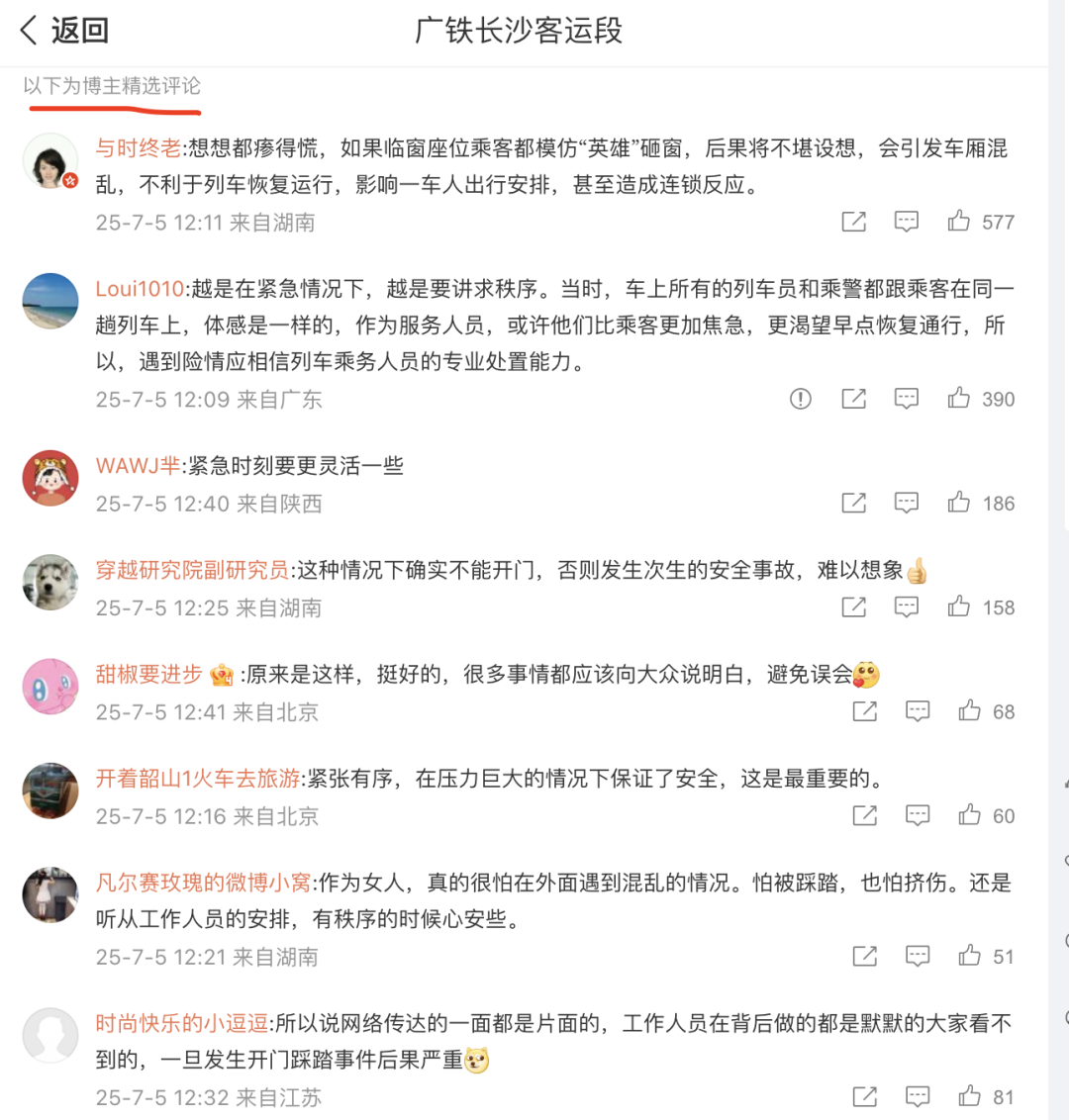This screenshot has width=1069, height=1120.
Task: Tap the 返回 back button
Action: [64, 31]
